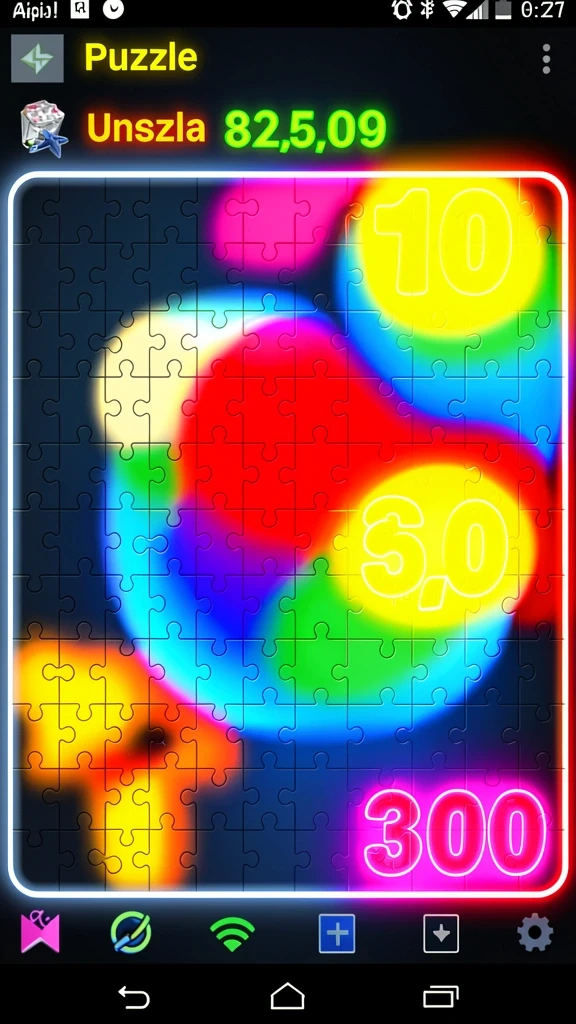Go to the home screen

288,997
